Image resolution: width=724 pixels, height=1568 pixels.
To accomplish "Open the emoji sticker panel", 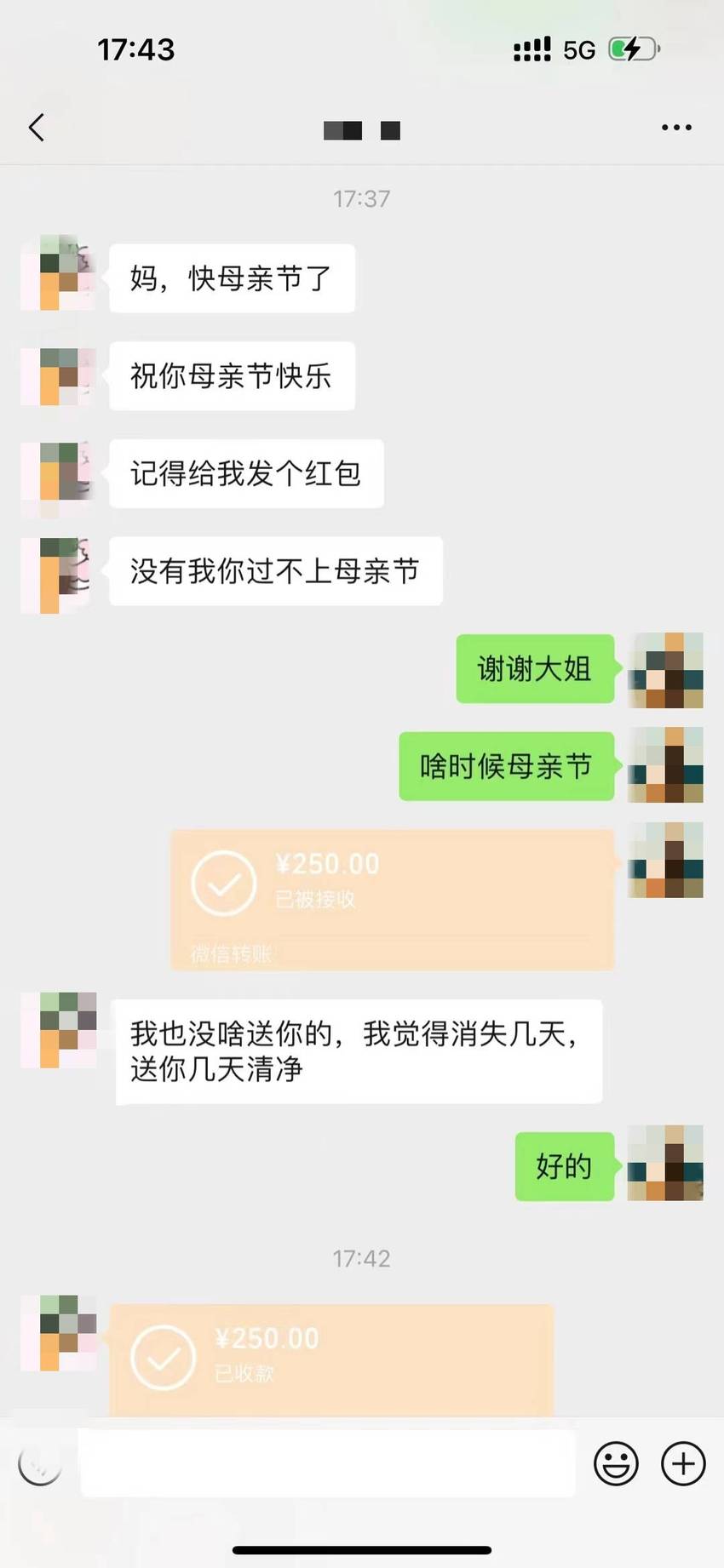I will coord(615,1463).
